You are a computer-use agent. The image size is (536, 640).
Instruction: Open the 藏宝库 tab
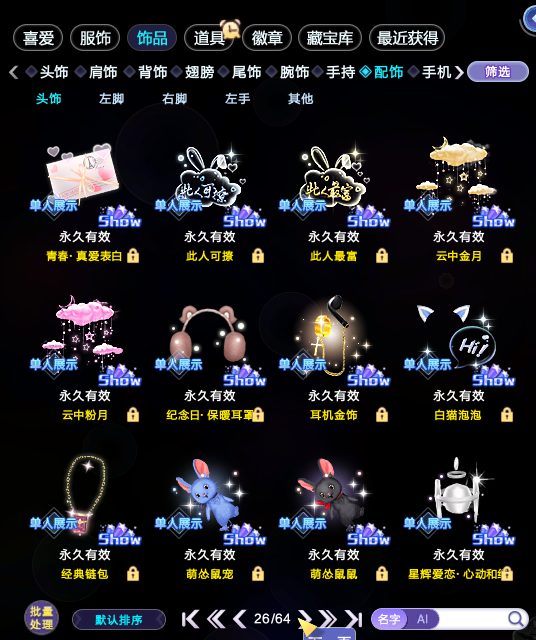[330, 38]
